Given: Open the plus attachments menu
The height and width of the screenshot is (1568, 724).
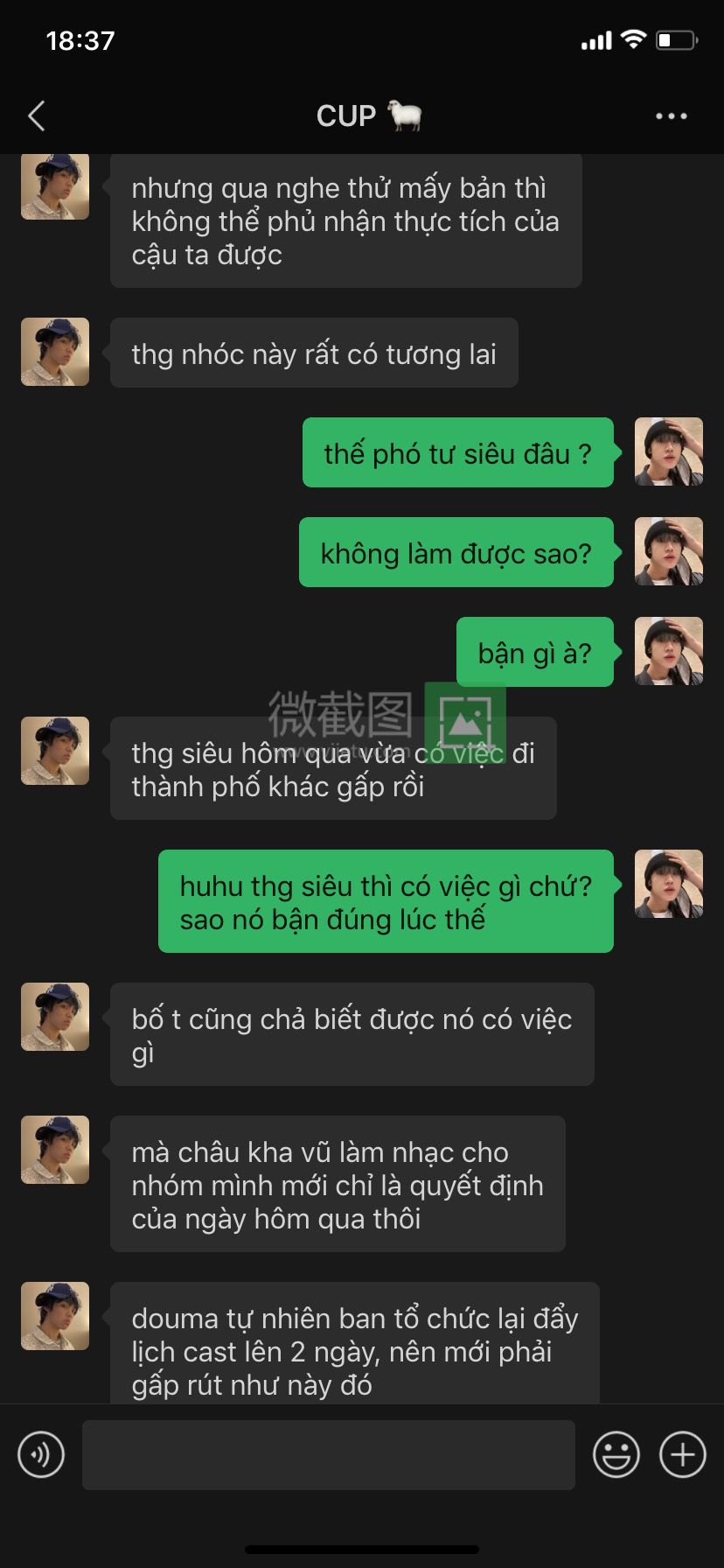Looking at the screenshot, I should pyautogui.click(x=683, y=1454).
